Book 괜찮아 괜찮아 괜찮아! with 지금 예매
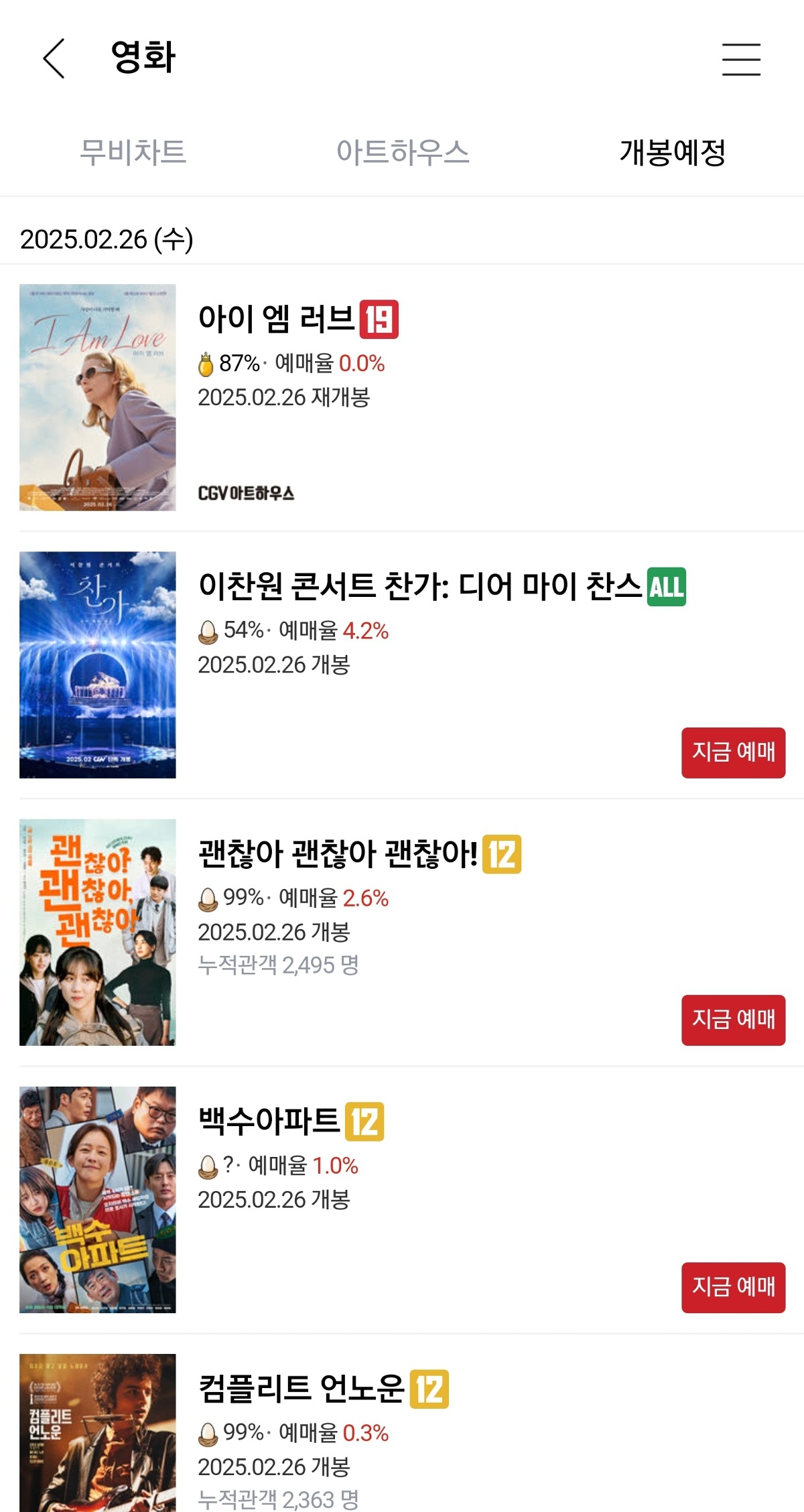The height and width of the screenshot is (1512, 804). [x=733, y=1020]
